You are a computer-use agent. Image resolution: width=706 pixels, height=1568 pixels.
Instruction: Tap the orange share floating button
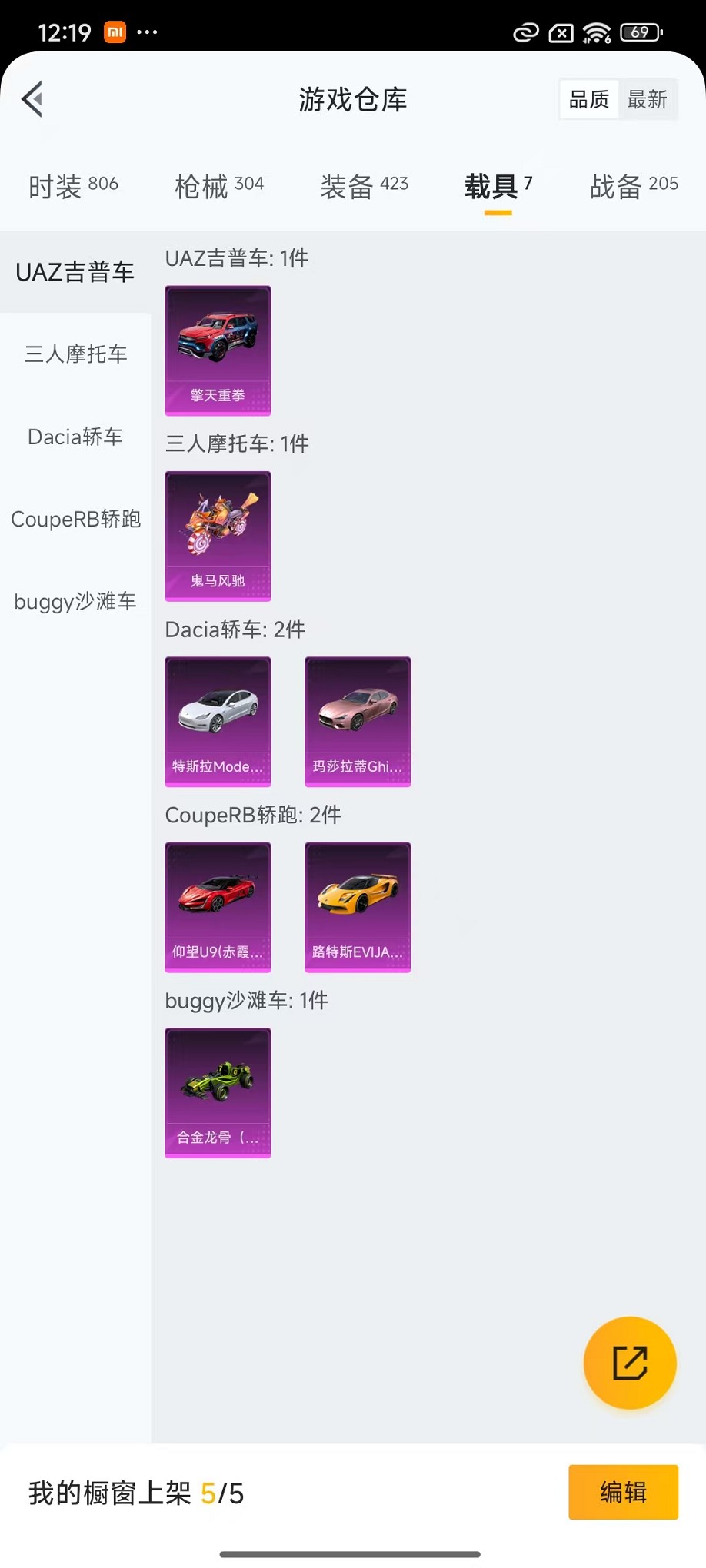[x=630, y=1363]
